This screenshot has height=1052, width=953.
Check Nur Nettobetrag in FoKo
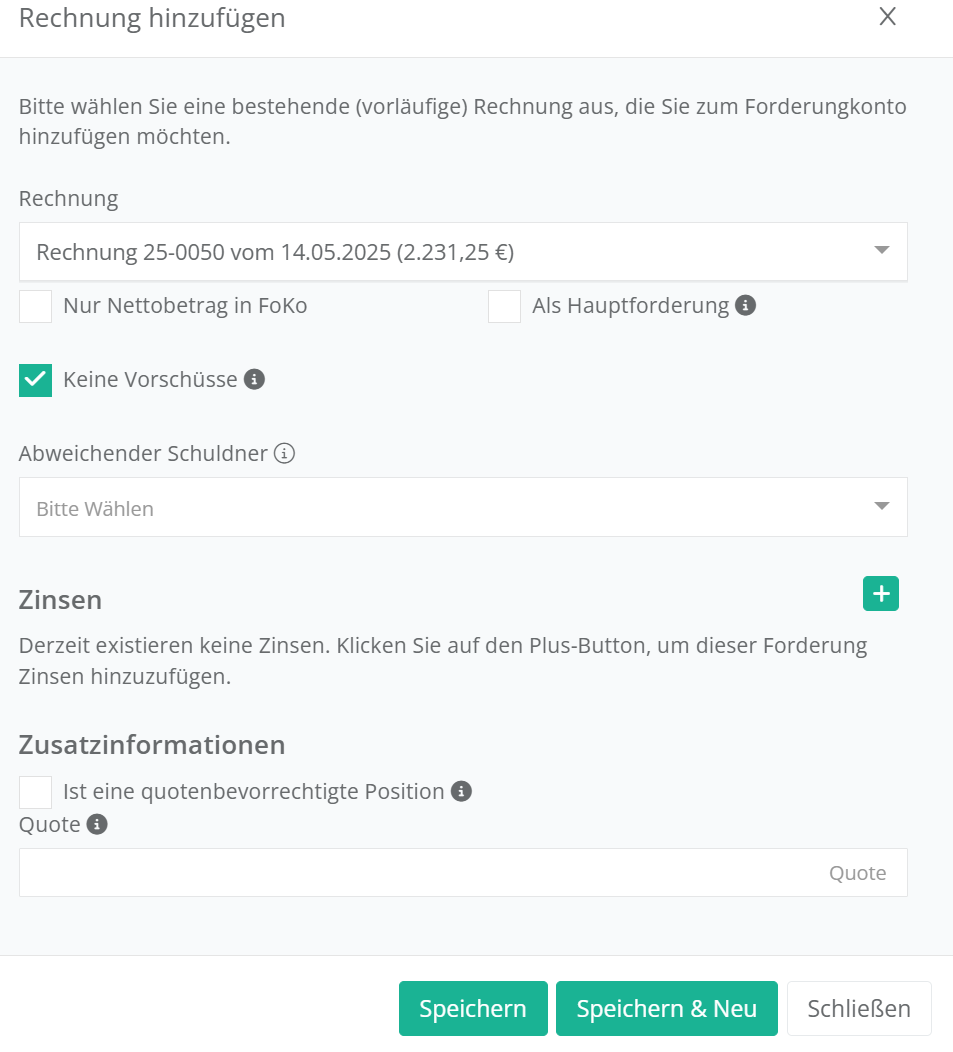pos(36,307)
